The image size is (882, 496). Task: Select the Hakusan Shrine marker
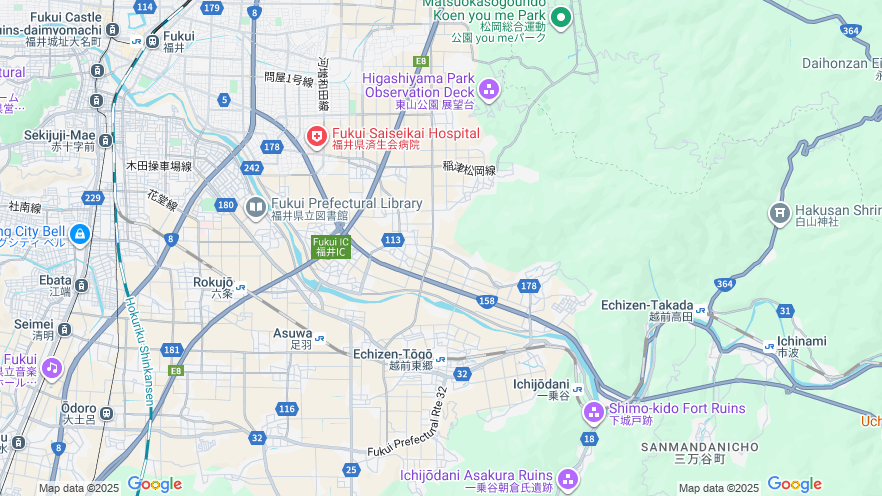point(780,213)
